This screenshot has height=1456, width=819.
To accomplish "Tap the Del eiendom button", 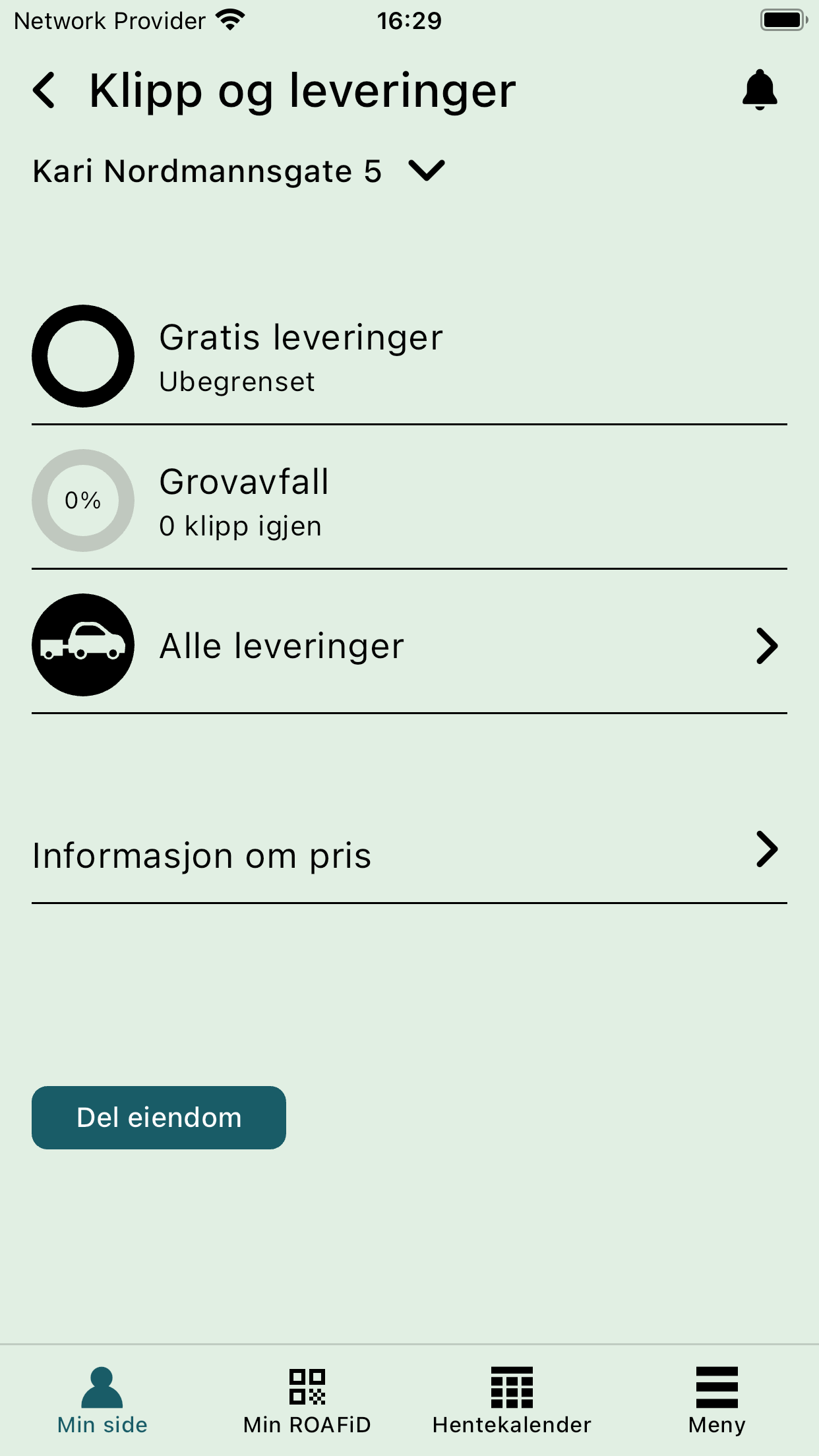I will 159,1118.
